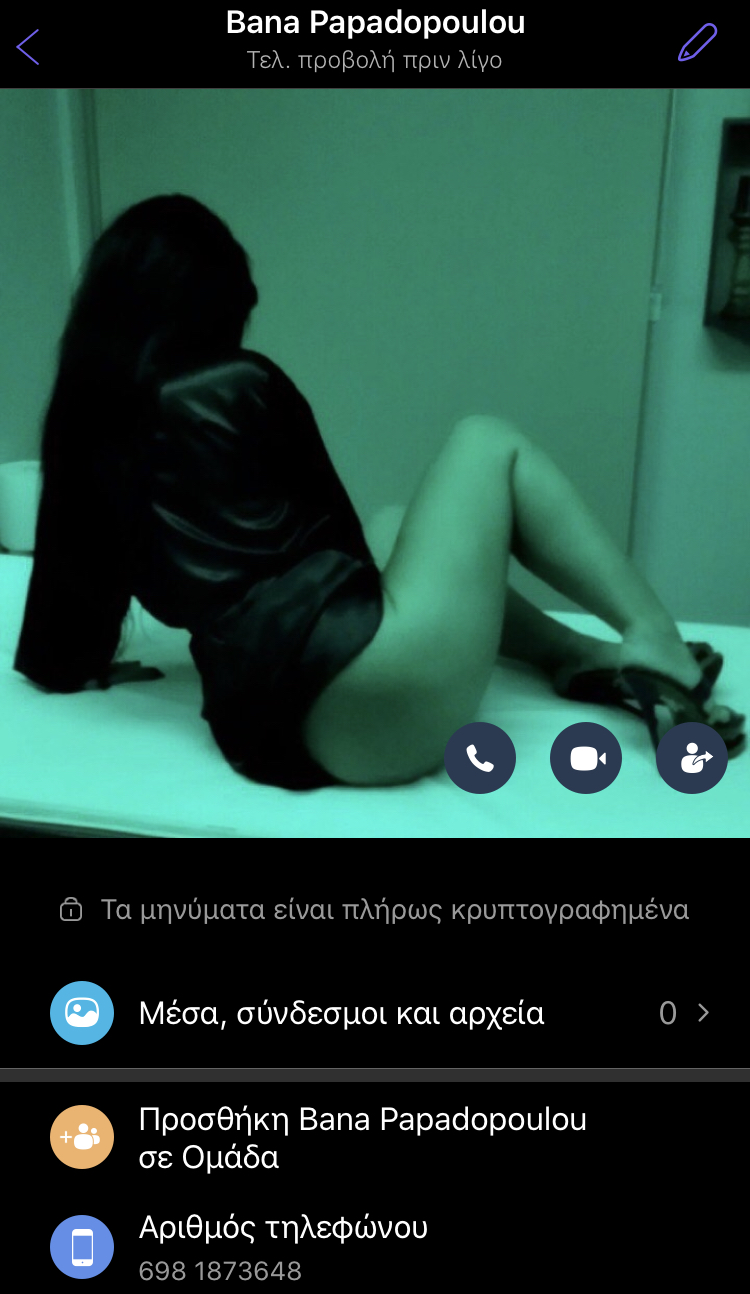Start a video call with Bana Papadopoulou

tap(586, 758)
